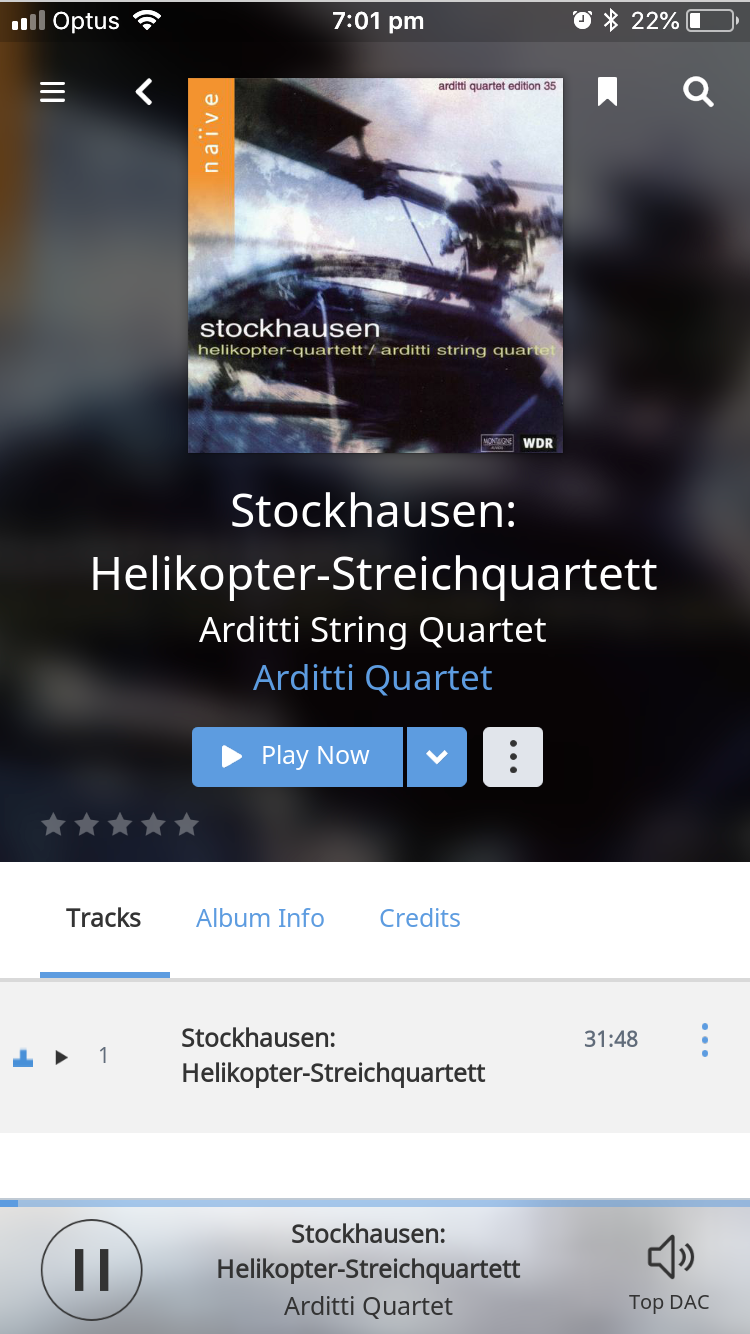750x1334 pixels.
Task: Open the hamburger navigation menu
Action: coord(52,93)
